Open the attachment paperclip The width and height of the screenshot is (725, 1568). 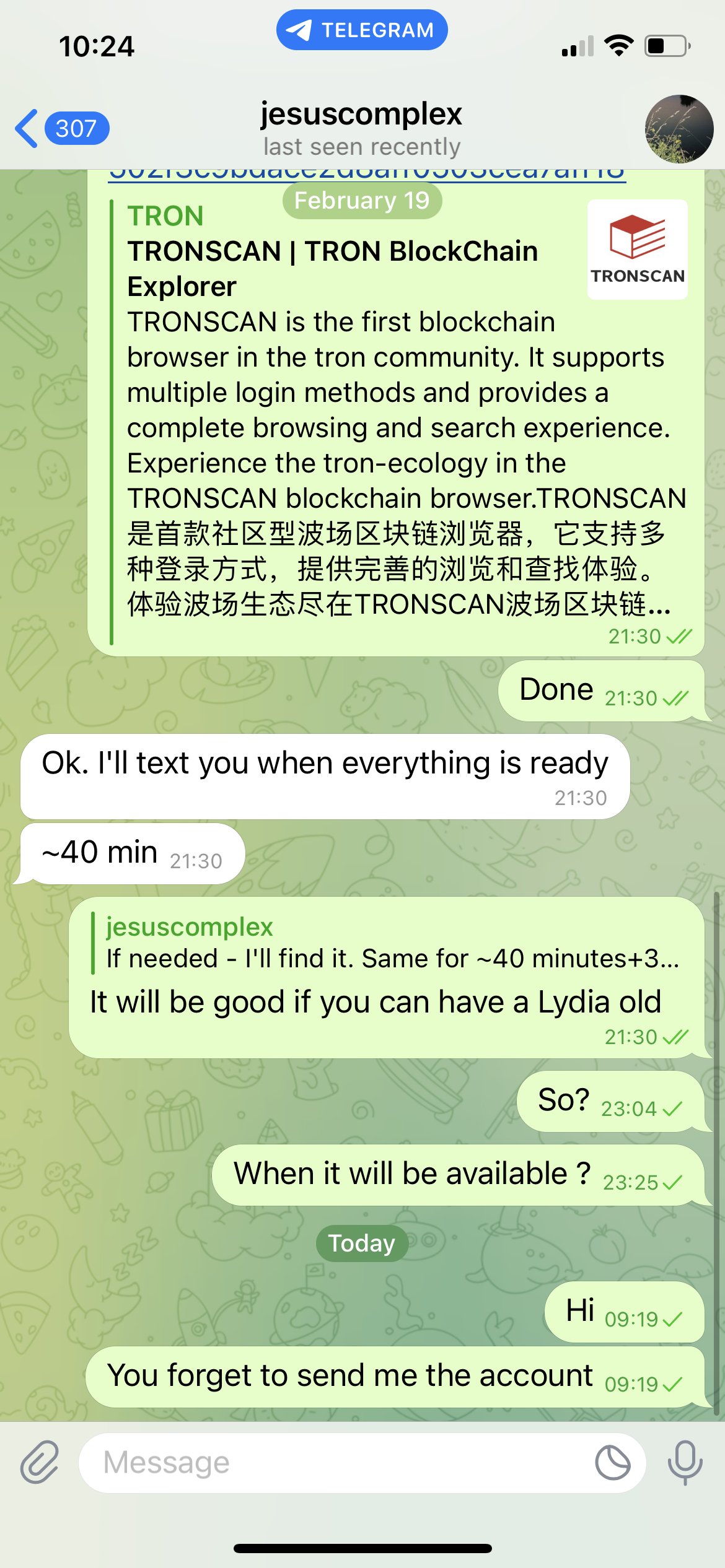(40, 1463)
